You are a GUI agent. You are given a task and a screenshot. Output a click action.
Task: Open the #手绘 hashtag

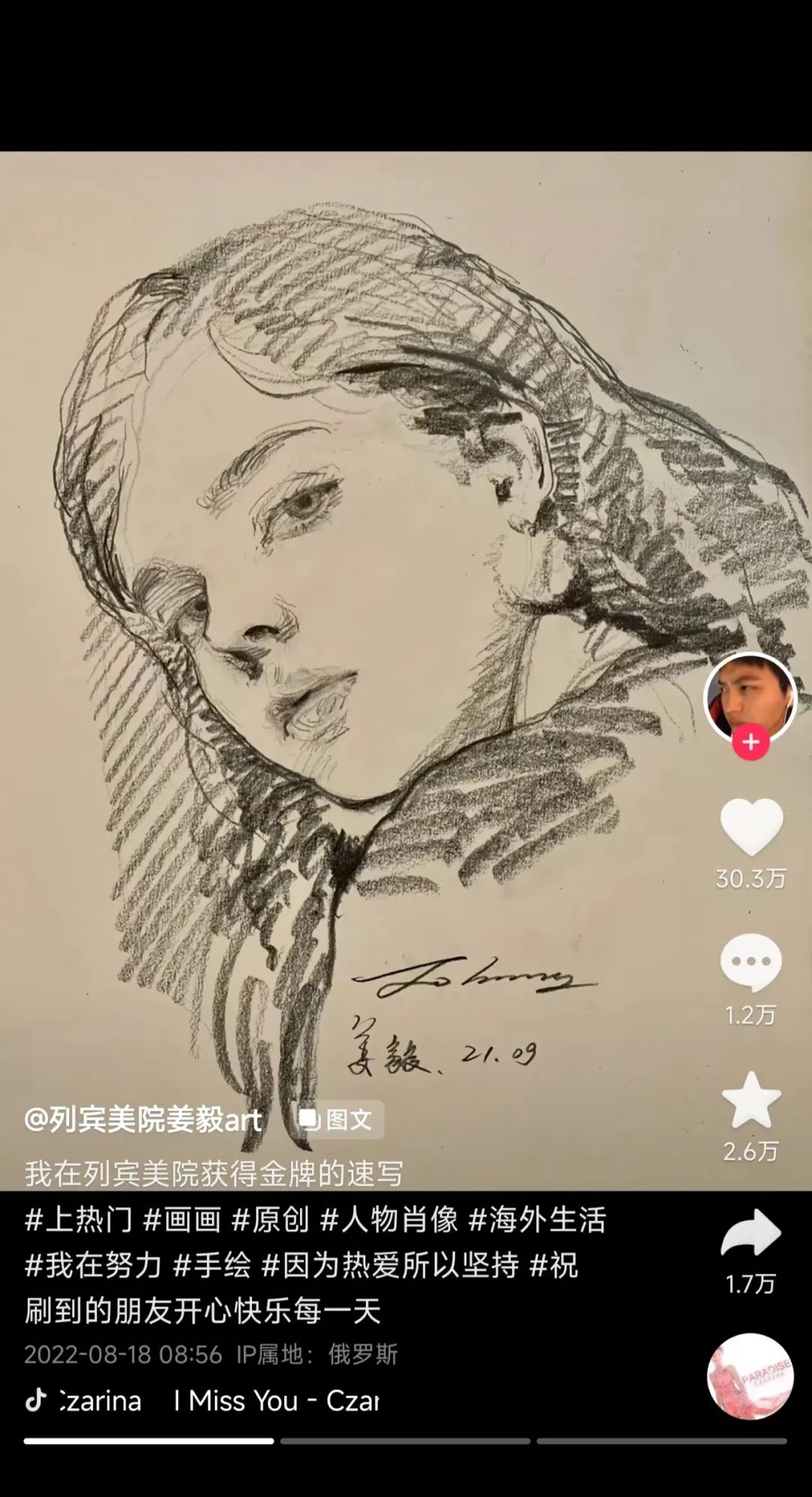[212, 1265]
